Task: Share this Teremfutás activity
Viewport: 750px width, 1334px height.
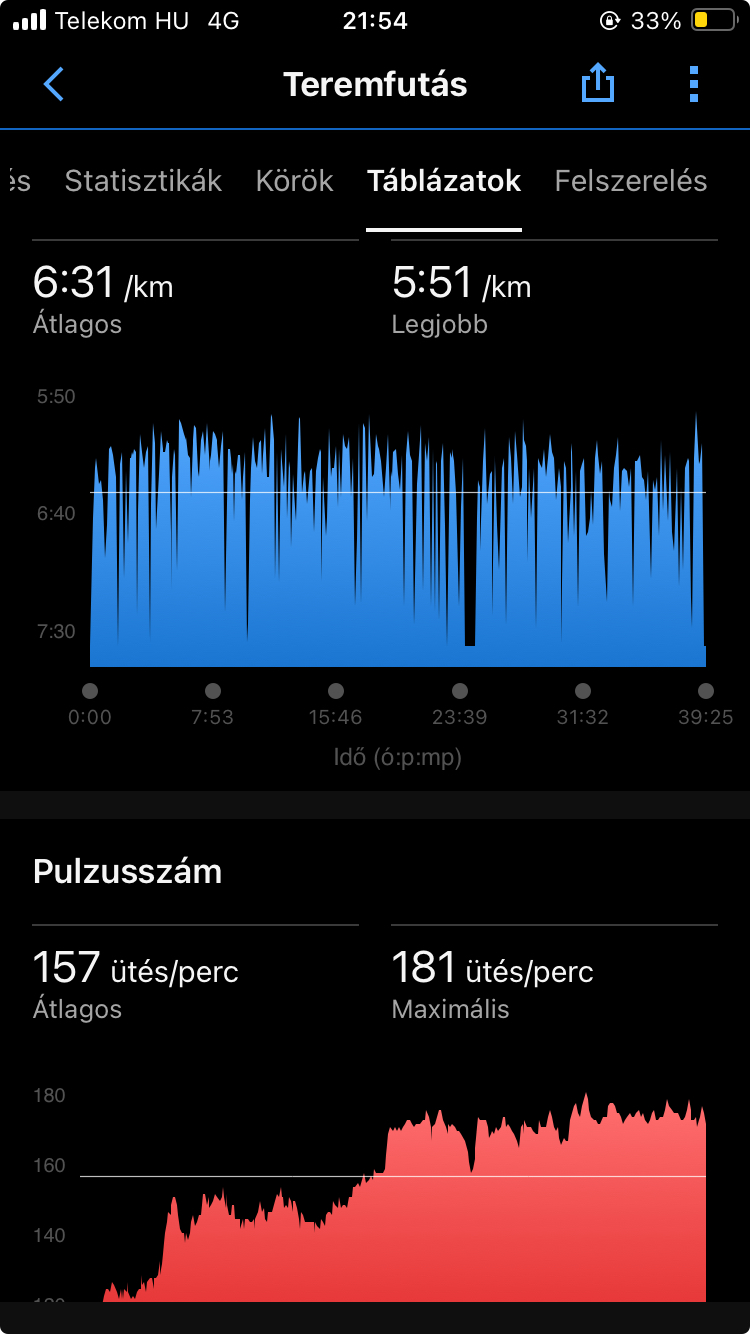Action: coord(597,84)
